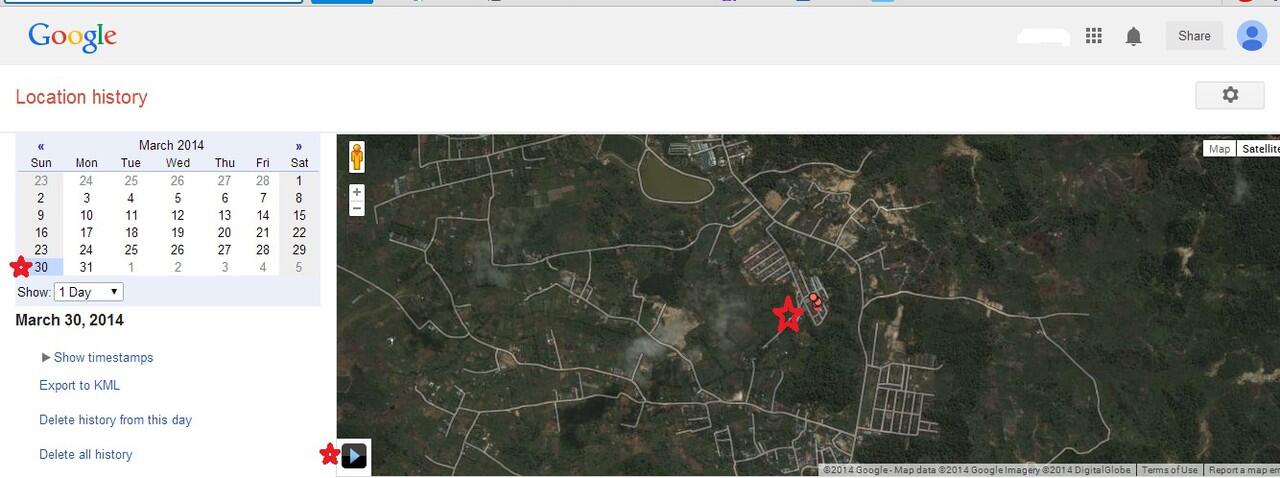Select March 15 in the calendar
Image resolution: width=1280 pixels, height=478 pixels.
pos(299,215)
